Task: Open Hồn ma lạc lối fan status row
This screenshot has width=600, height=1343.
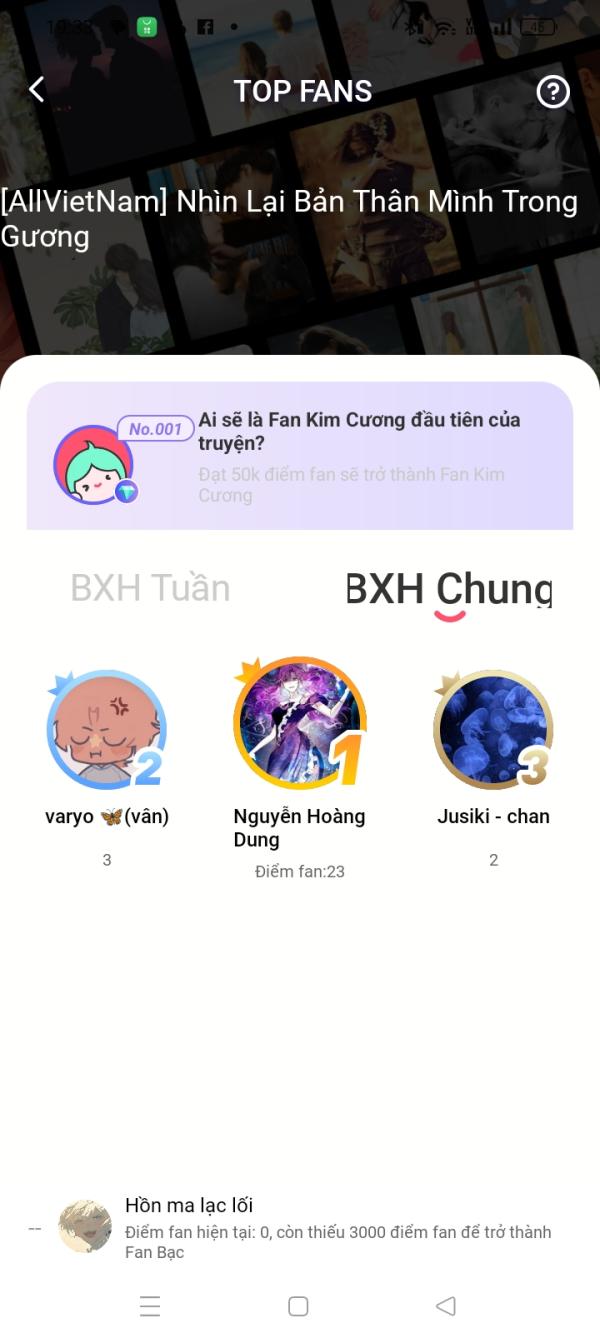Action: pos(300,1228)
